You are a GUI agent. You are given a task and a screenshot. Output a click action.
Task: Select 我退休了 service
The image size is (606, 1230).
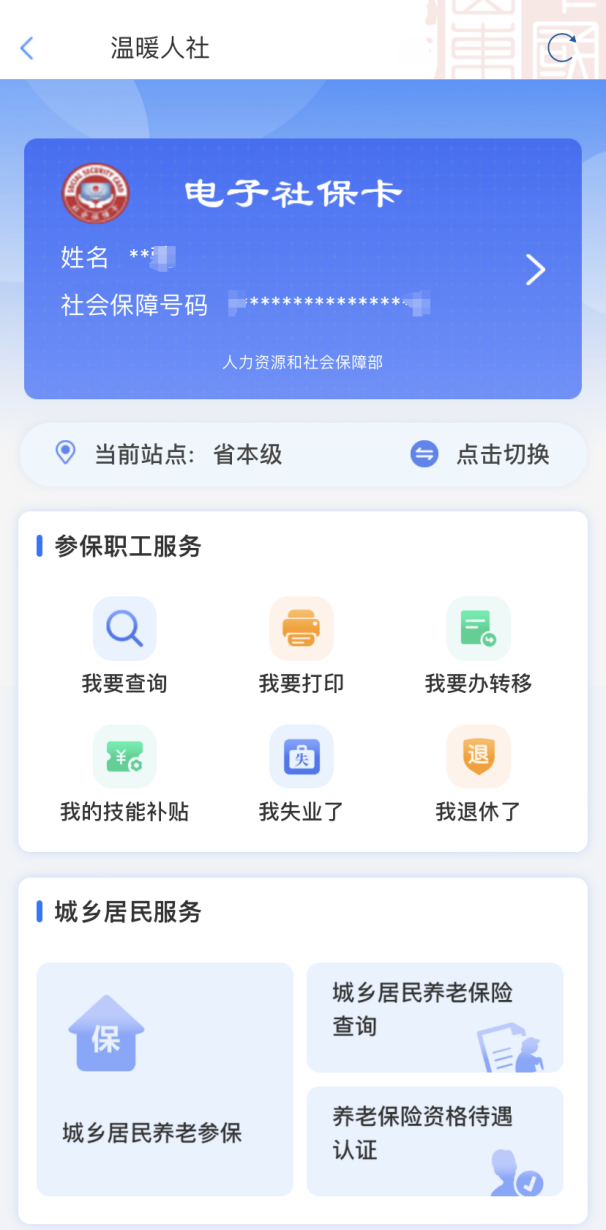point(478,772)
